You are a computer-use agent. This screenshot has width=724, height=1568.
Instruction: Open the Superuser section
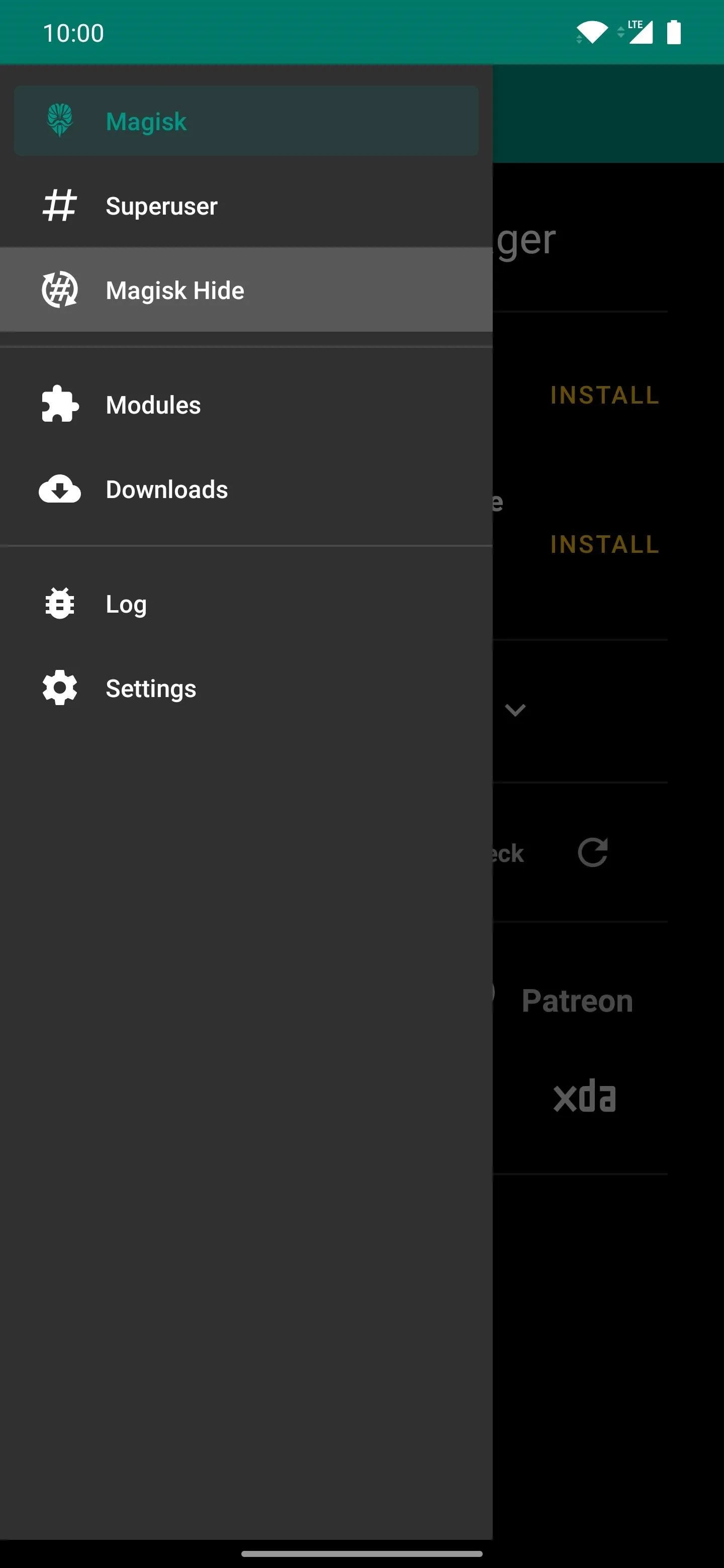click(246, 206)
